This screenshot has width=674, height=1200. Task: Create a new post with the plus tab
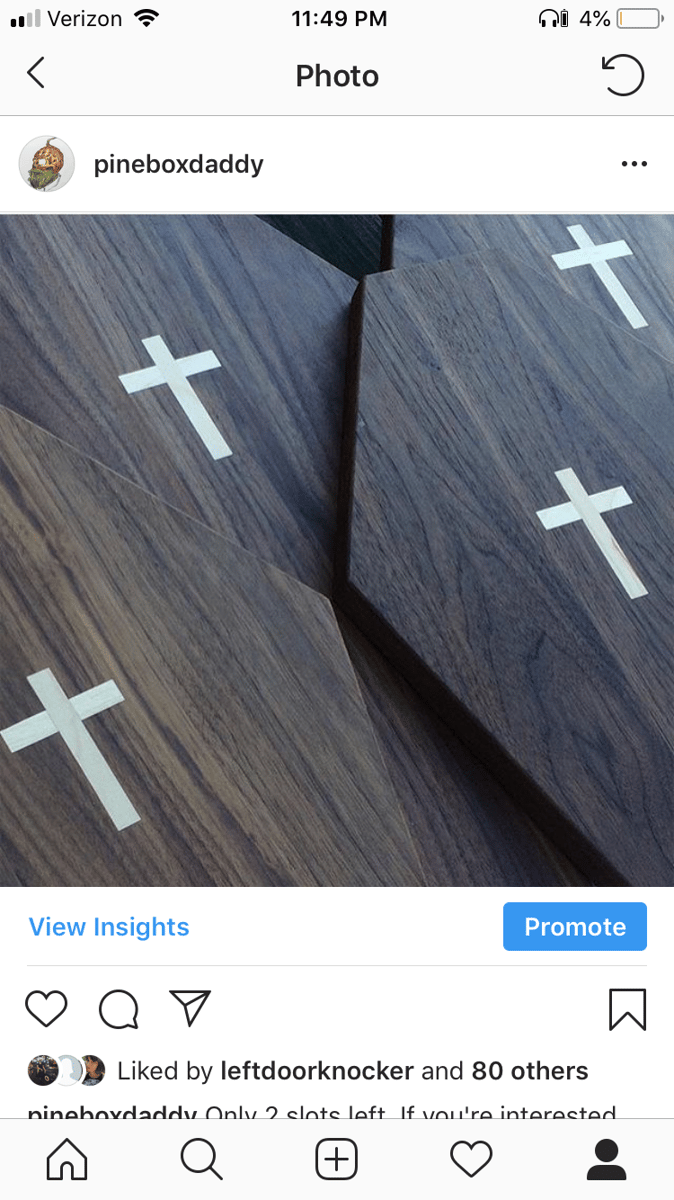tap(336, 1160)
